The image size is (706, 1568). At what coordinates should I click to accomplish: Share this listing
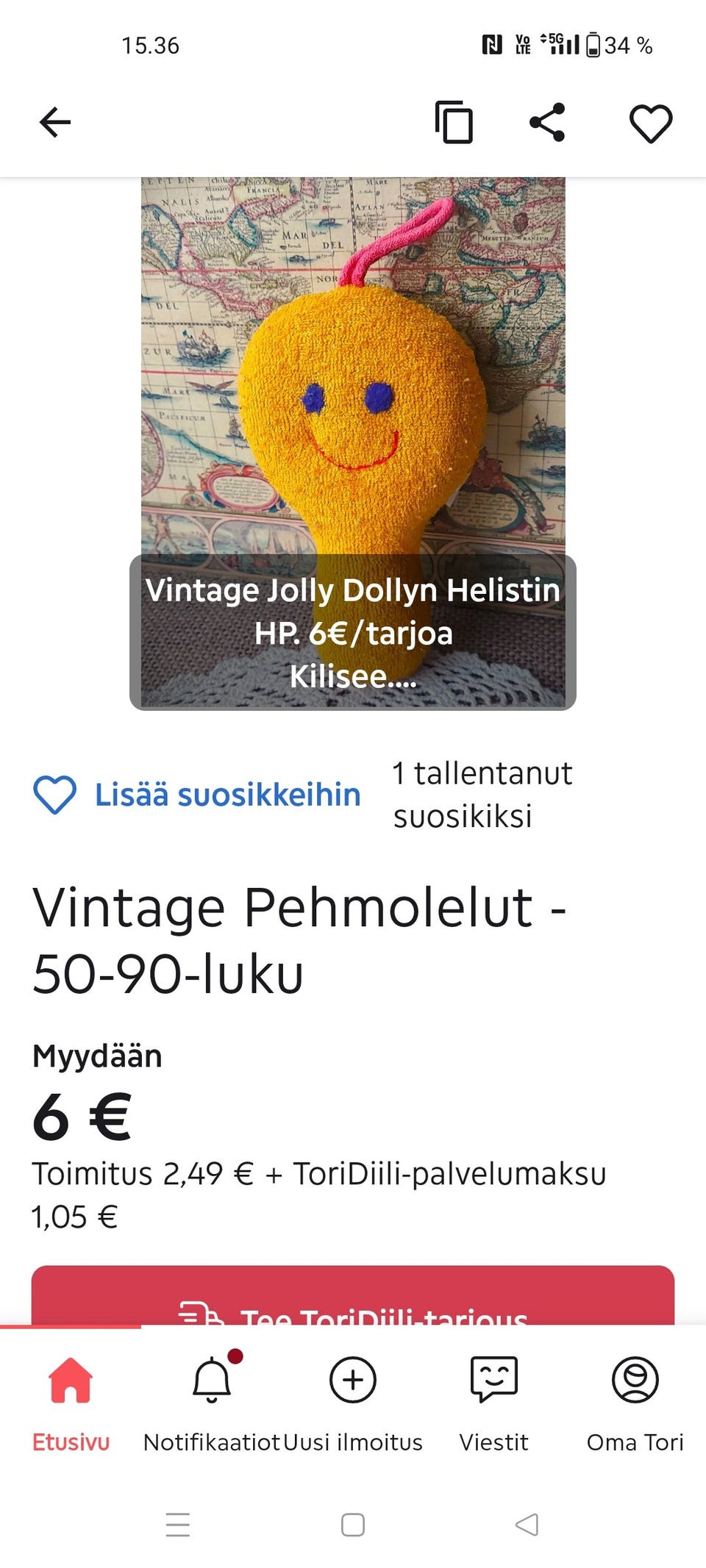coord(548,122)
